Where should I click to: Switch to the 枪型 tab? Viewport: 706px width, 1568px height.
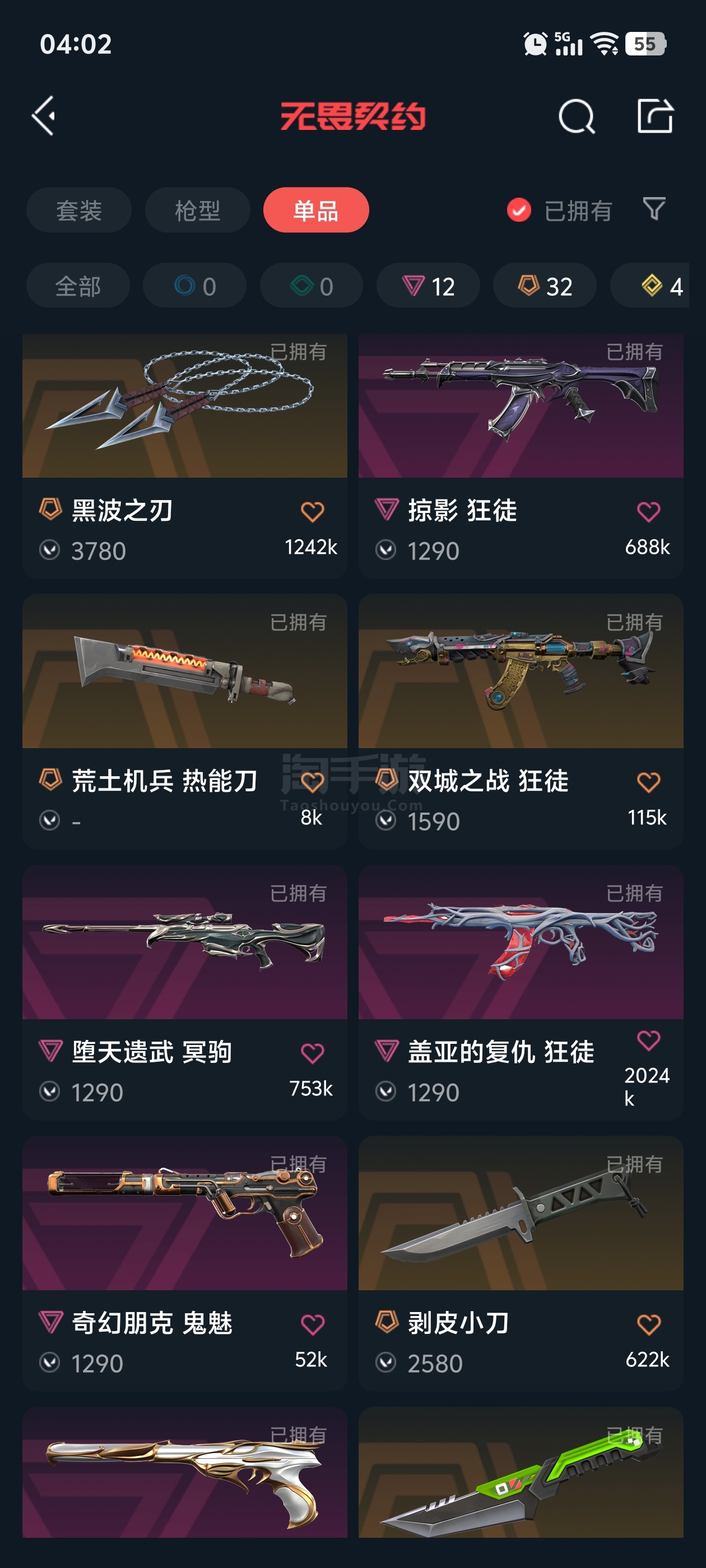(197, 211)
